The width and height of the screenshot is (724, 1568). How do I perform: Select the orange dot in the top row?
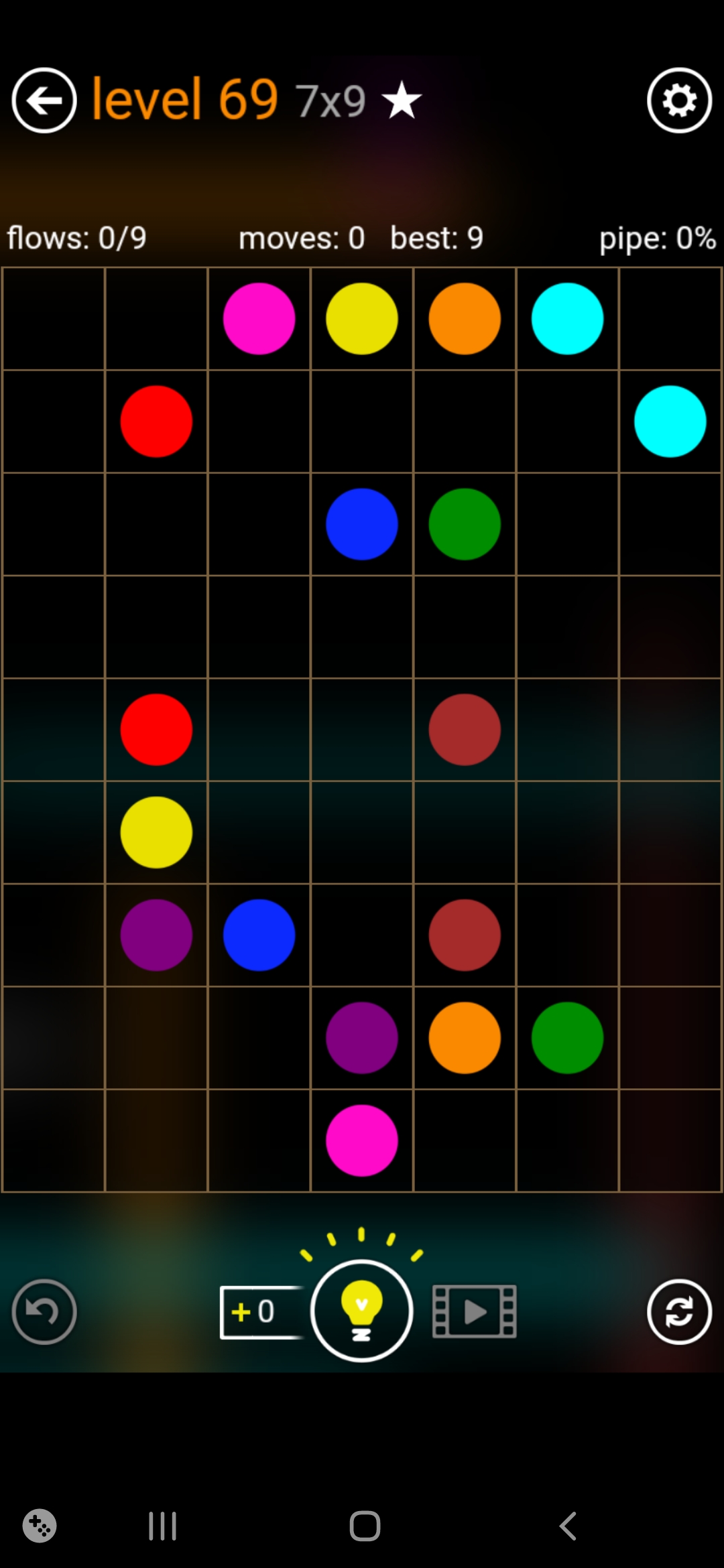pos(465,318)
